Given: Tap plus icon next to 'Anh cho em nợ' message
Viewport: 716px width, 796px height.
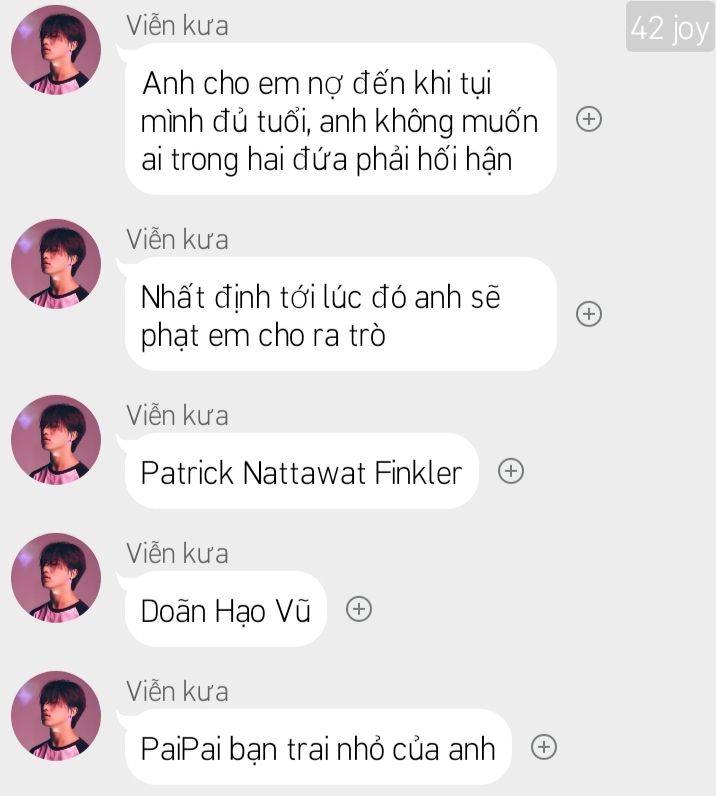Looking at the screenshot, I should coord(589,119).
